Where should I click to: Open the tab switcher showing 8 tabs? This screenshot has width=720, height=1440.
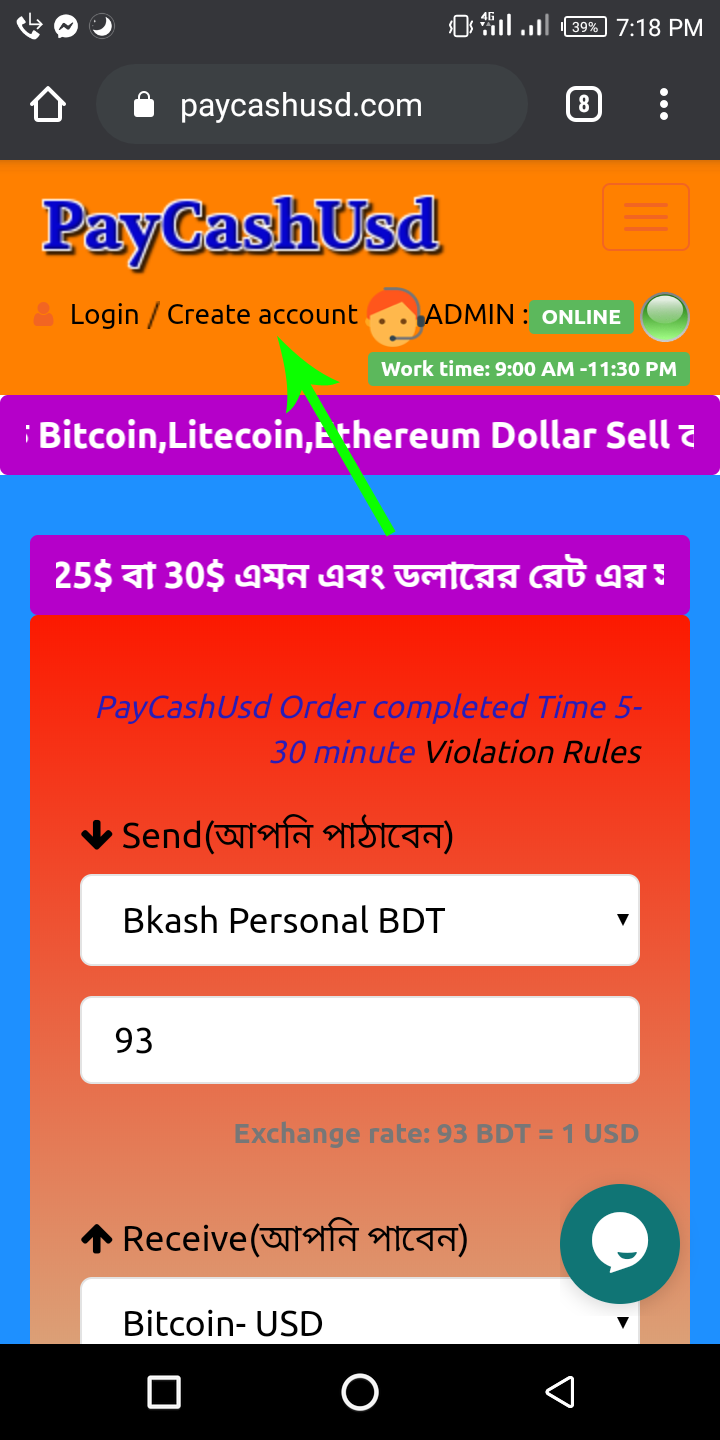click(584, 105)
